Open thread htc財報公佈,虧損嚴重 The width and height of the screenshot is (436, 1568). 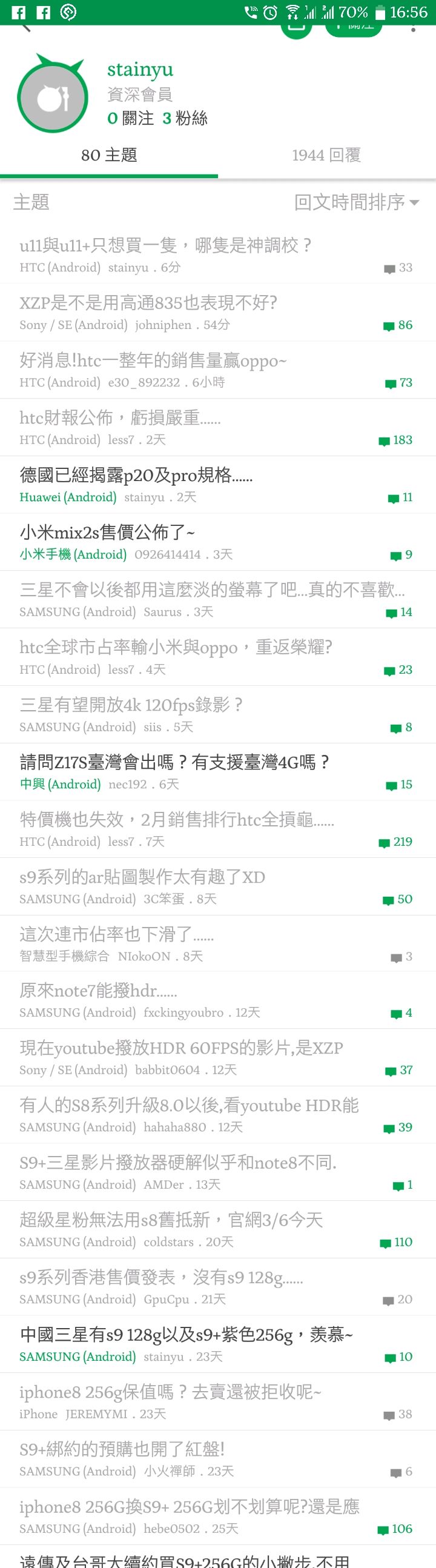(121, 417)
